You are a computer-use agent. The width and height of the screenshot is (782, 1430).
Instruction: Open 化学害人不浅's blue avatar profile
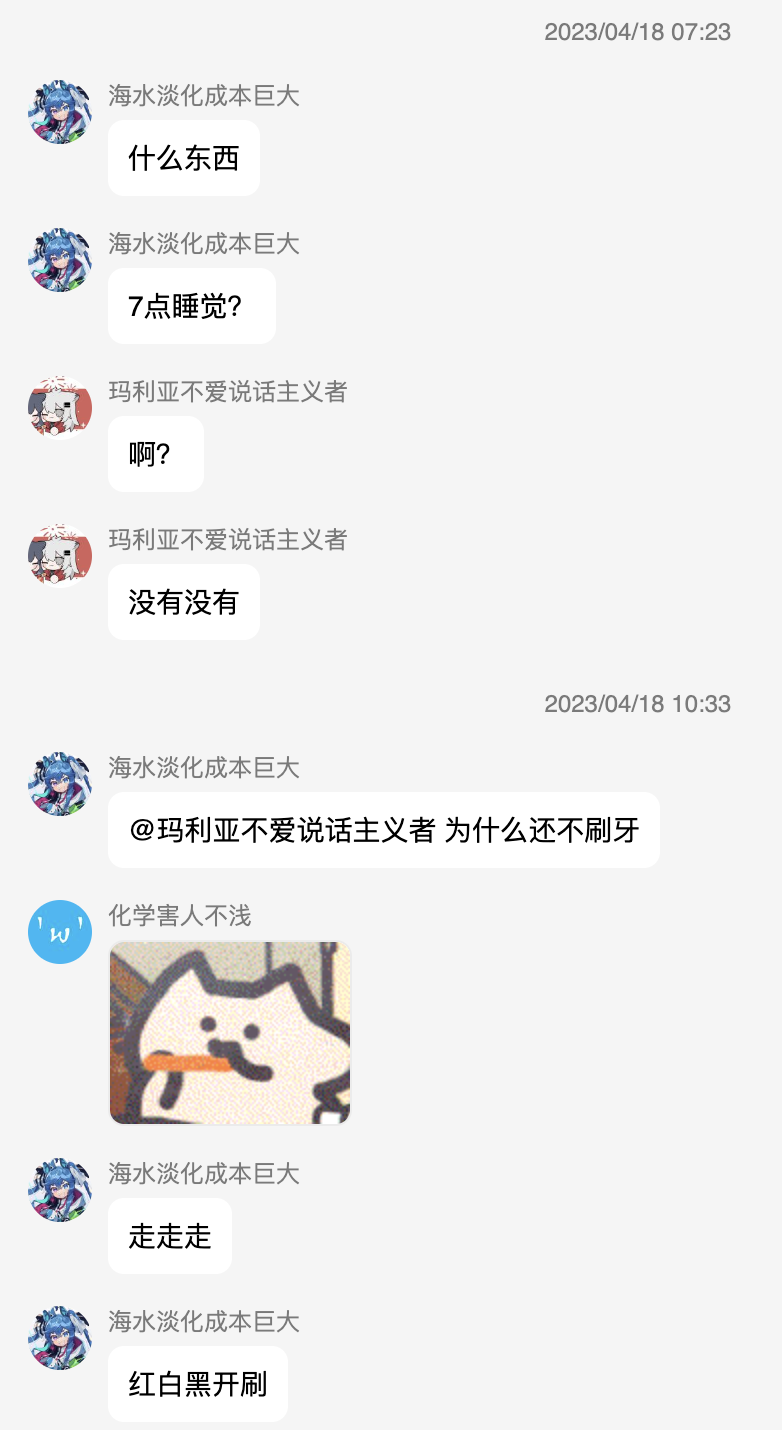point(60,931)
